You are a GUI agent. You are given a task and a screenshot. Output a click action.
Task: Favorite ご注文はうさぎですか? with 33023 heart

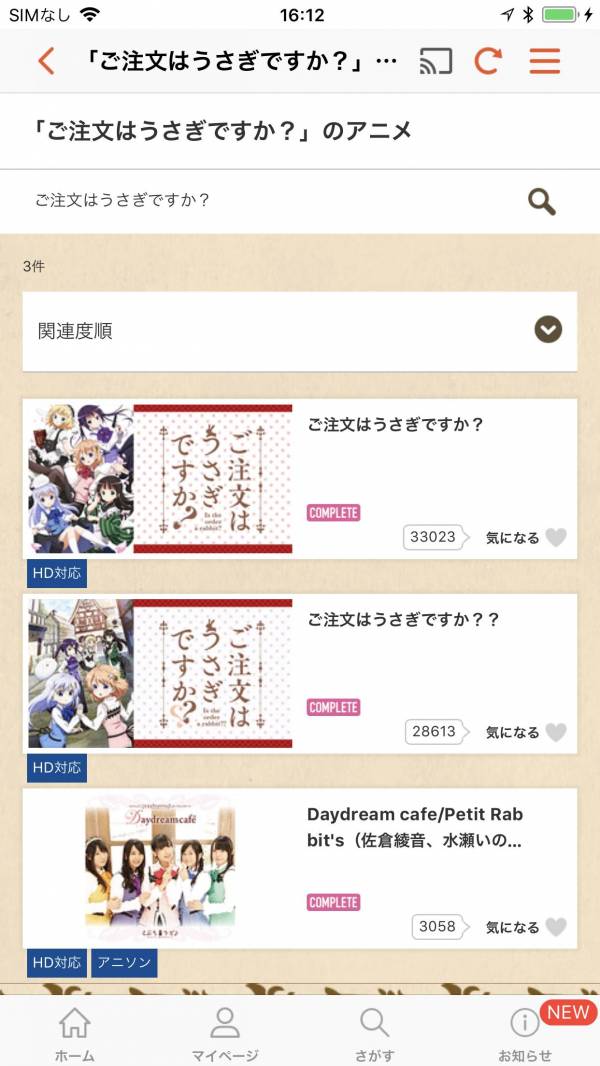(x=555, y=538)
